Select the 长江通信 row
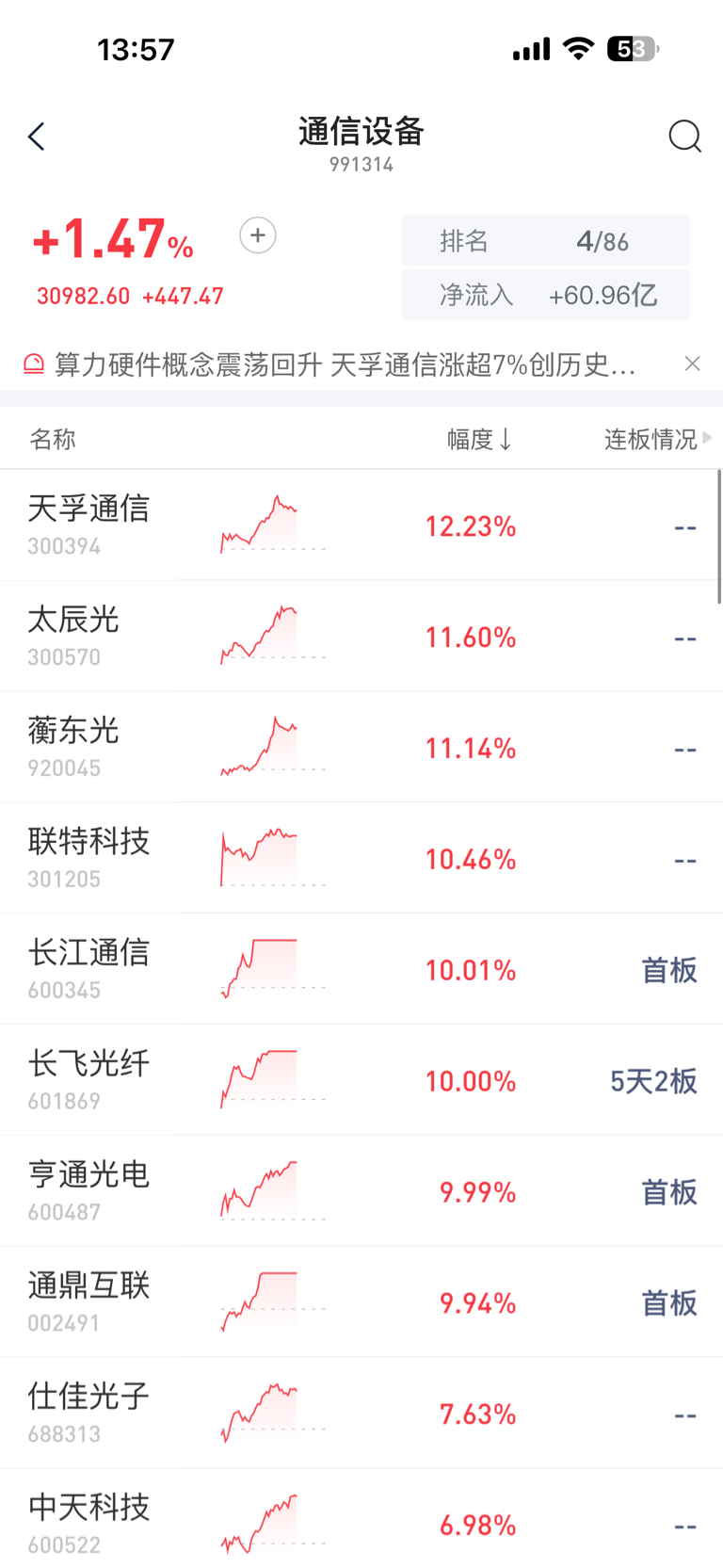 [x=88, y=969]
